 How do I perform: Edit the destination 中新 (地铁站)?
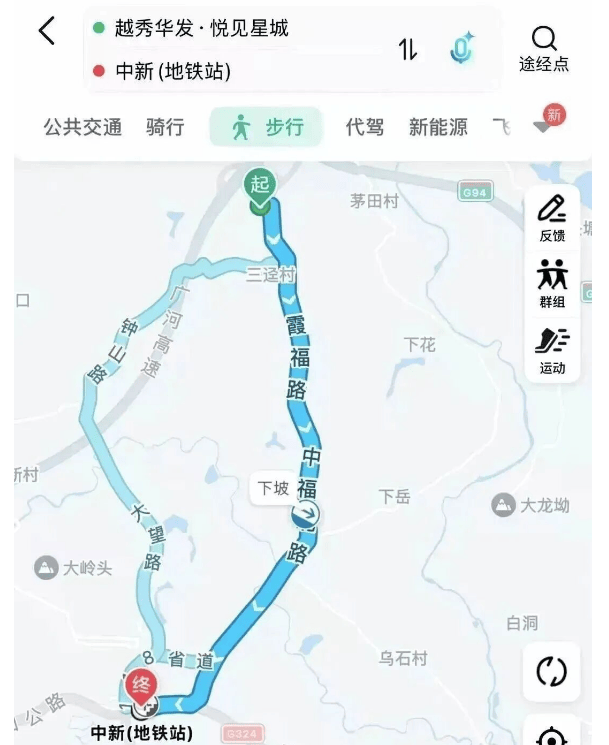[174, 71]
